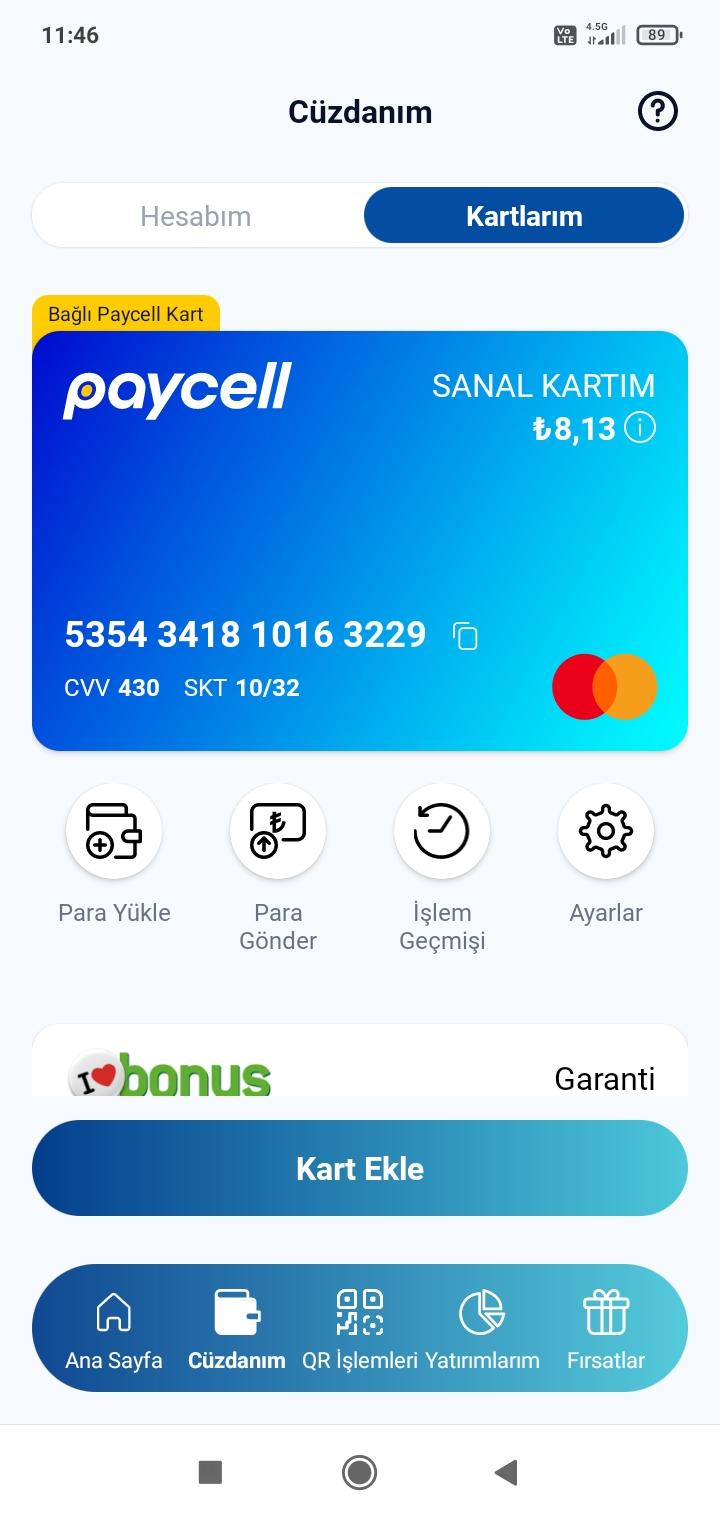Tap the Bağlı Paycell Kart badge

pyautogui.click(x=126, y=313)
